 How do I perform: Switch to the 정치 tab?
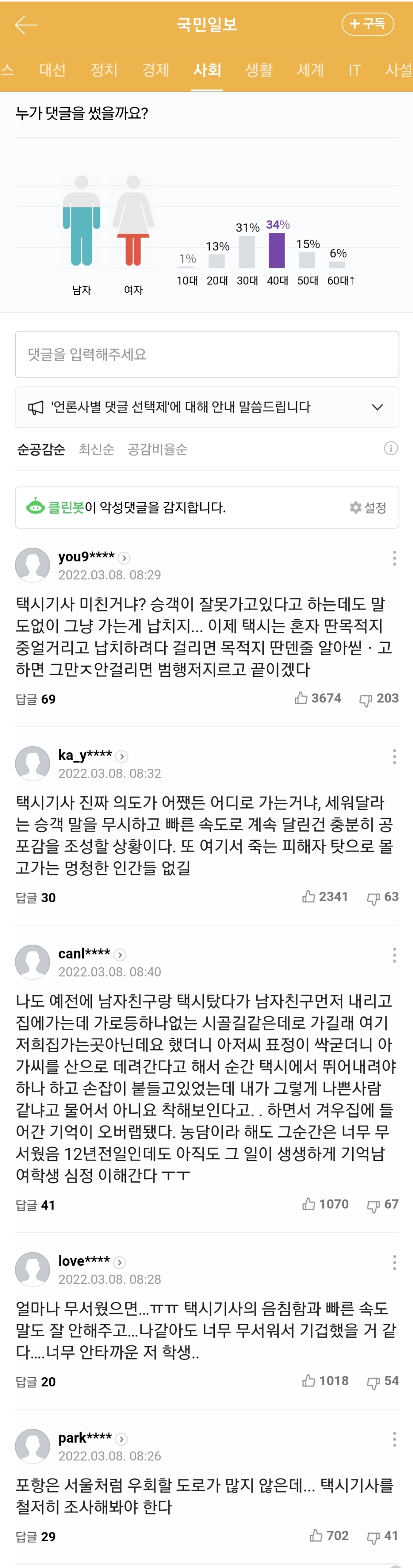point(103,70)
